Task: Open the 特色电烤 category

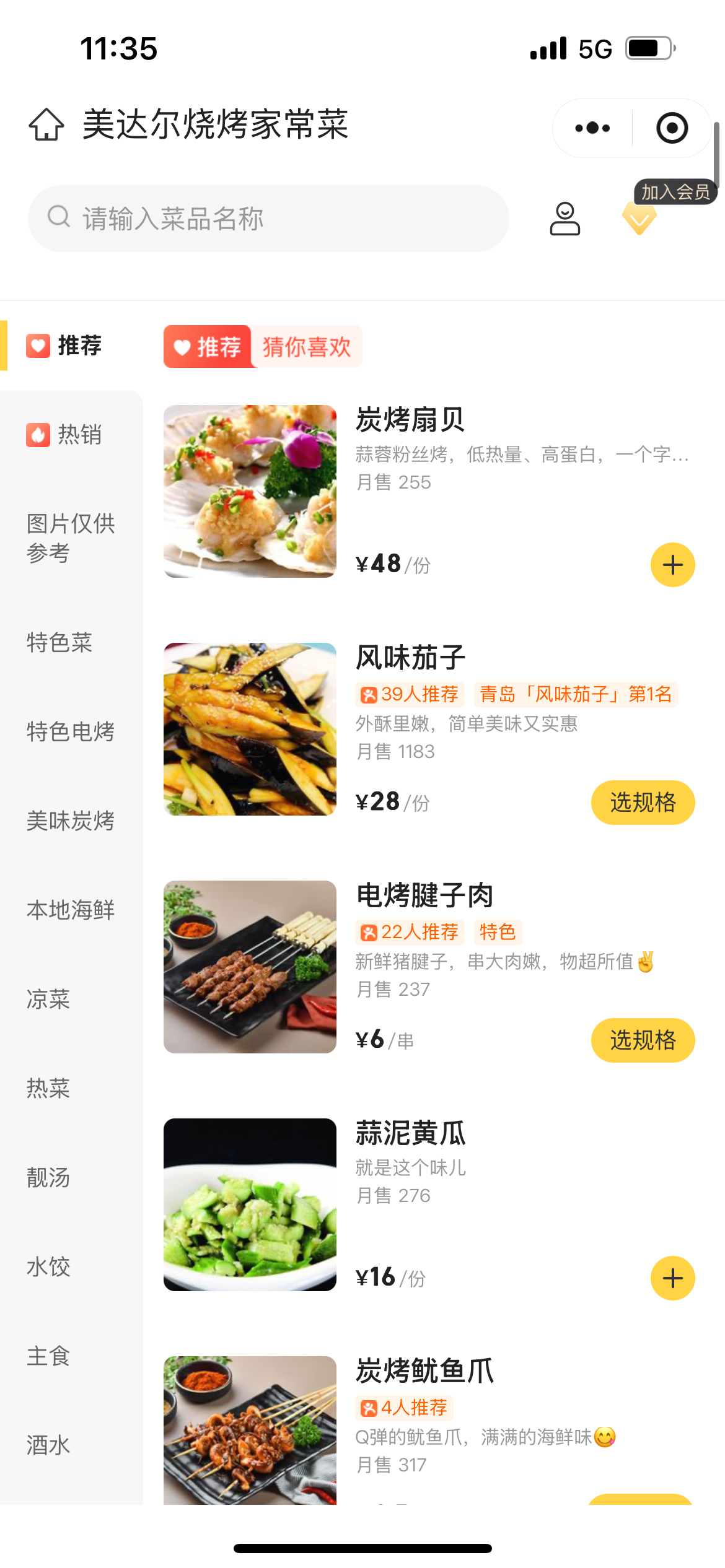Action: click(71, 732)
